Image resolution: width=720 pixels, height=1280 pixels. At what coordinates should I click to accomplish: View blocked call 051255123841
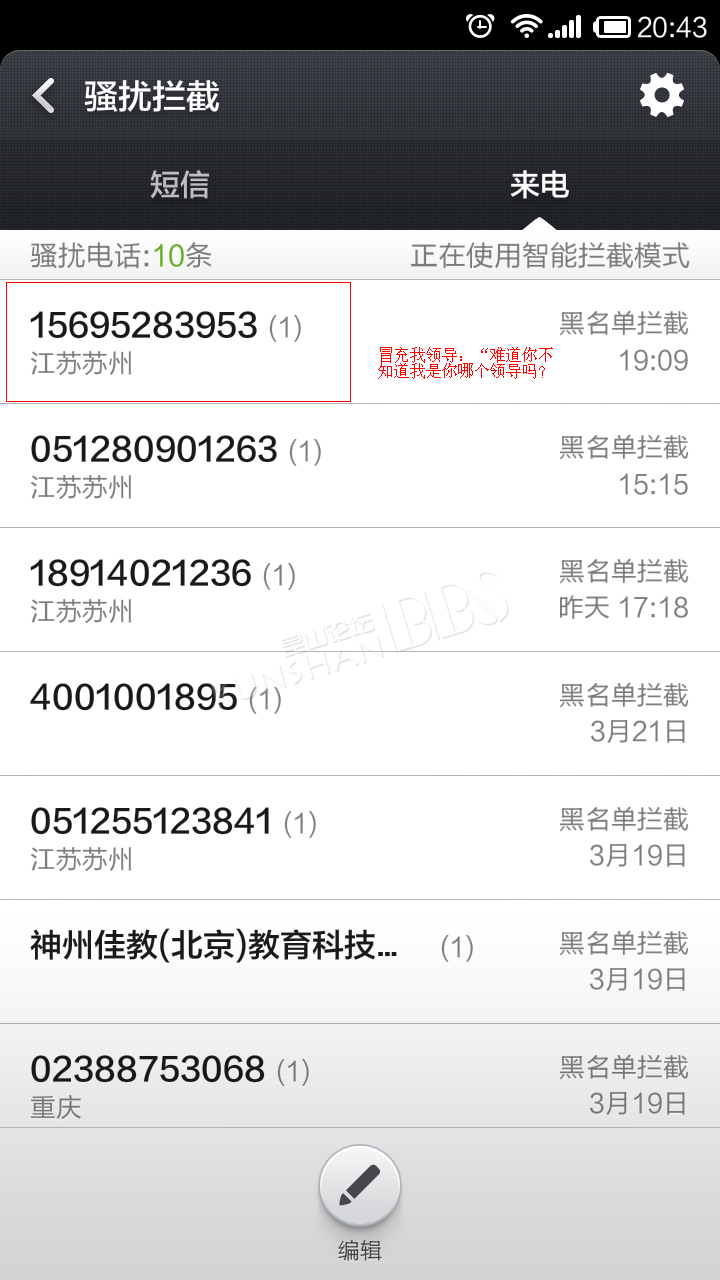pyautogui.click(x=360, y=838)
